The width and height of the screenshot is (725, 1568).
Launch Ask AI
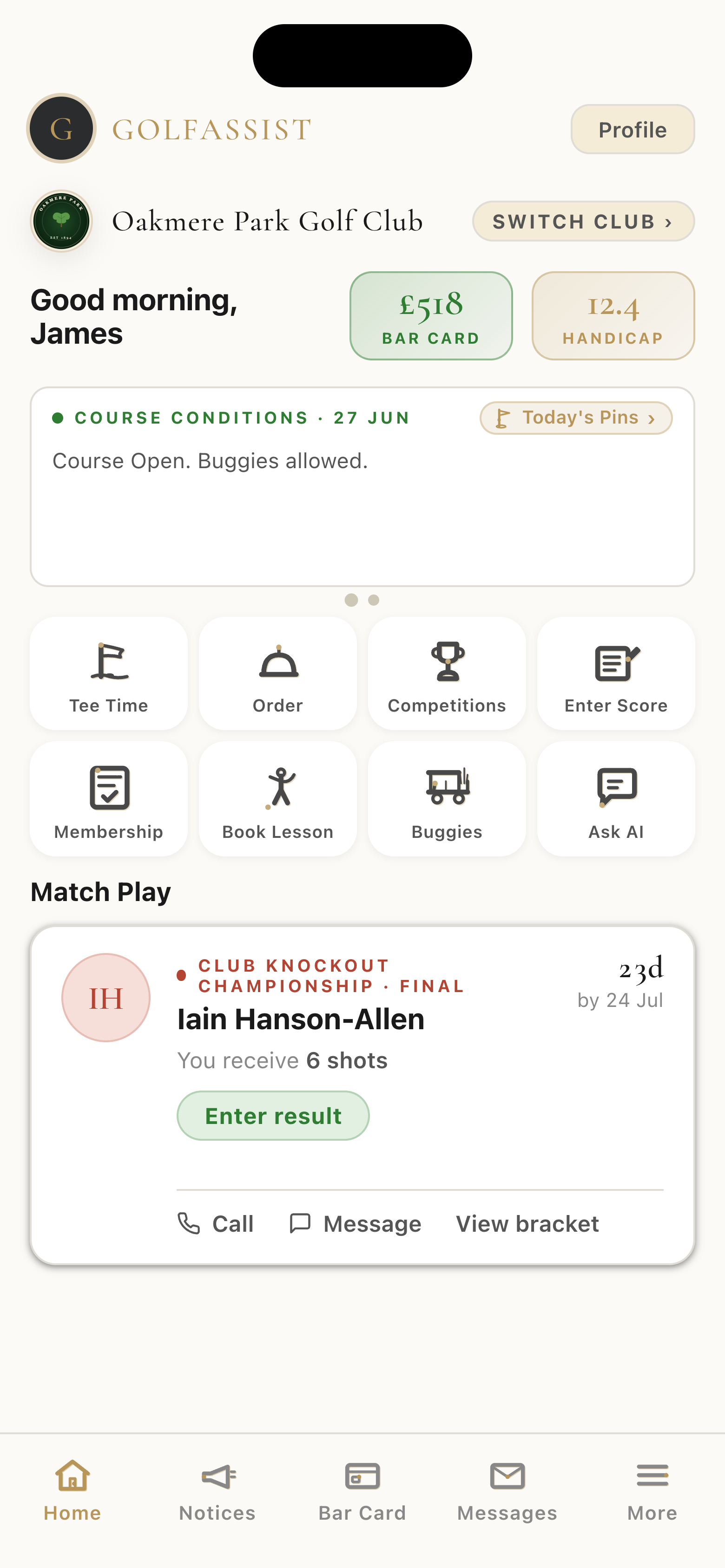point(616,798)
